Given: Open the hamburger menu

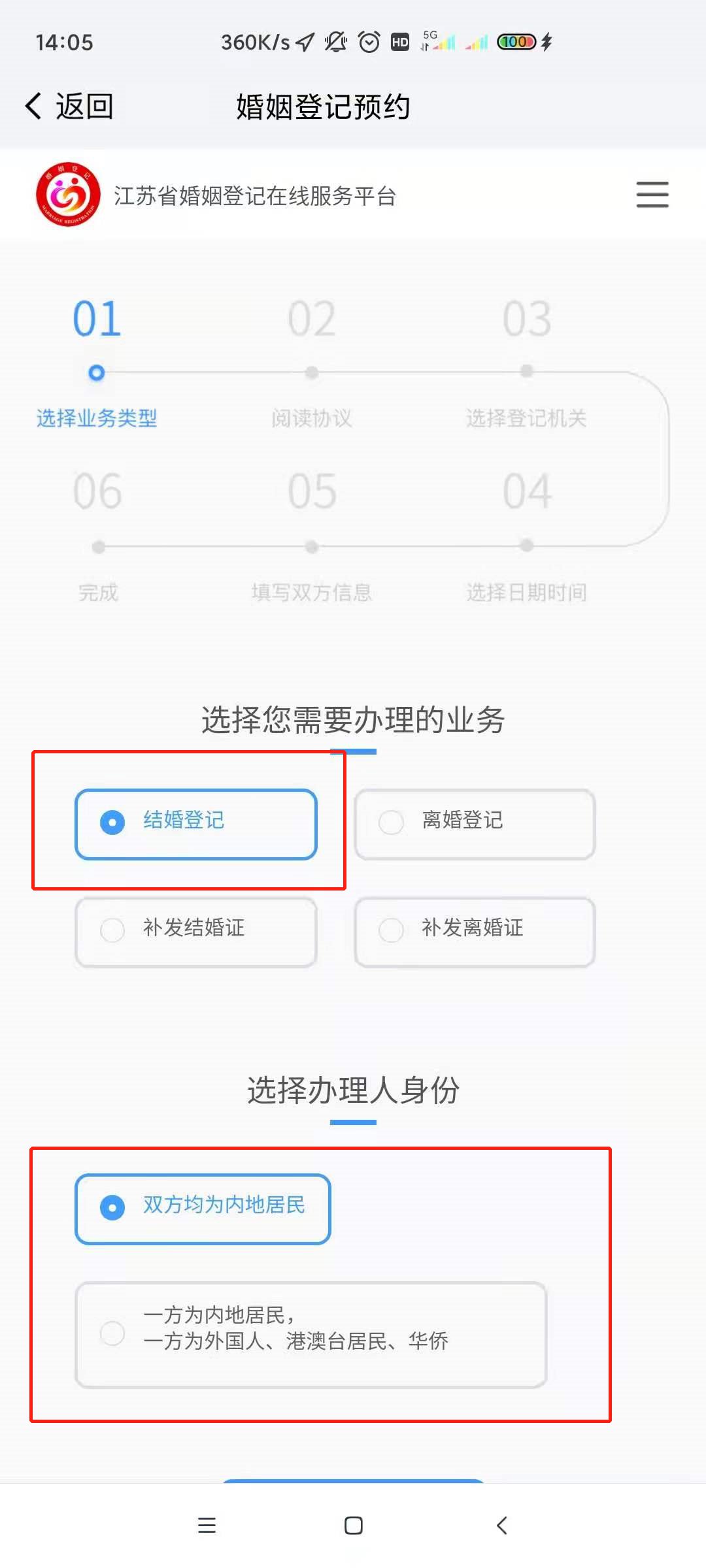Looking at the screenshot, I should pos(652,195).
